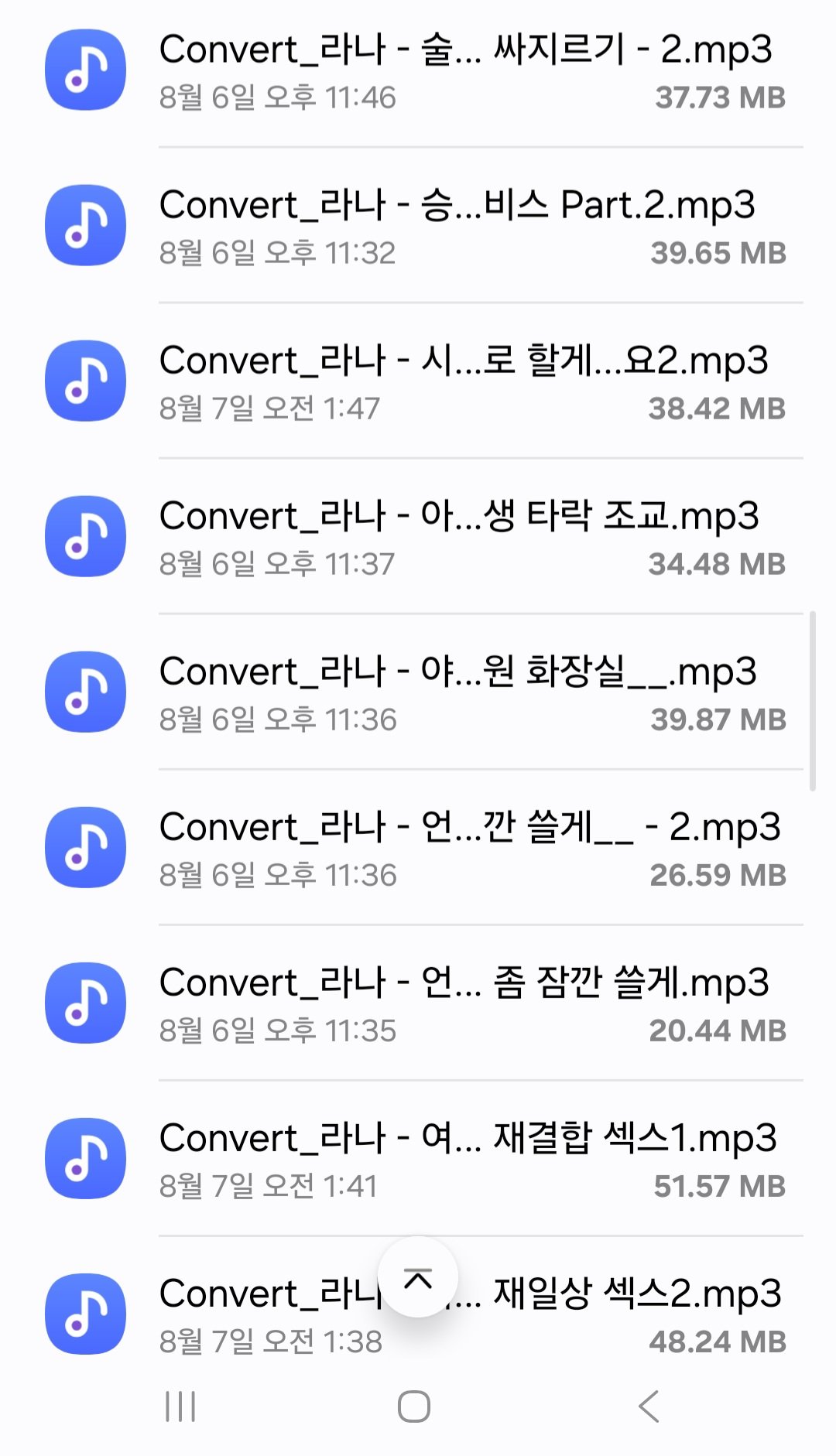Open the 20.44 MB audio file

tap(464, 1002)
